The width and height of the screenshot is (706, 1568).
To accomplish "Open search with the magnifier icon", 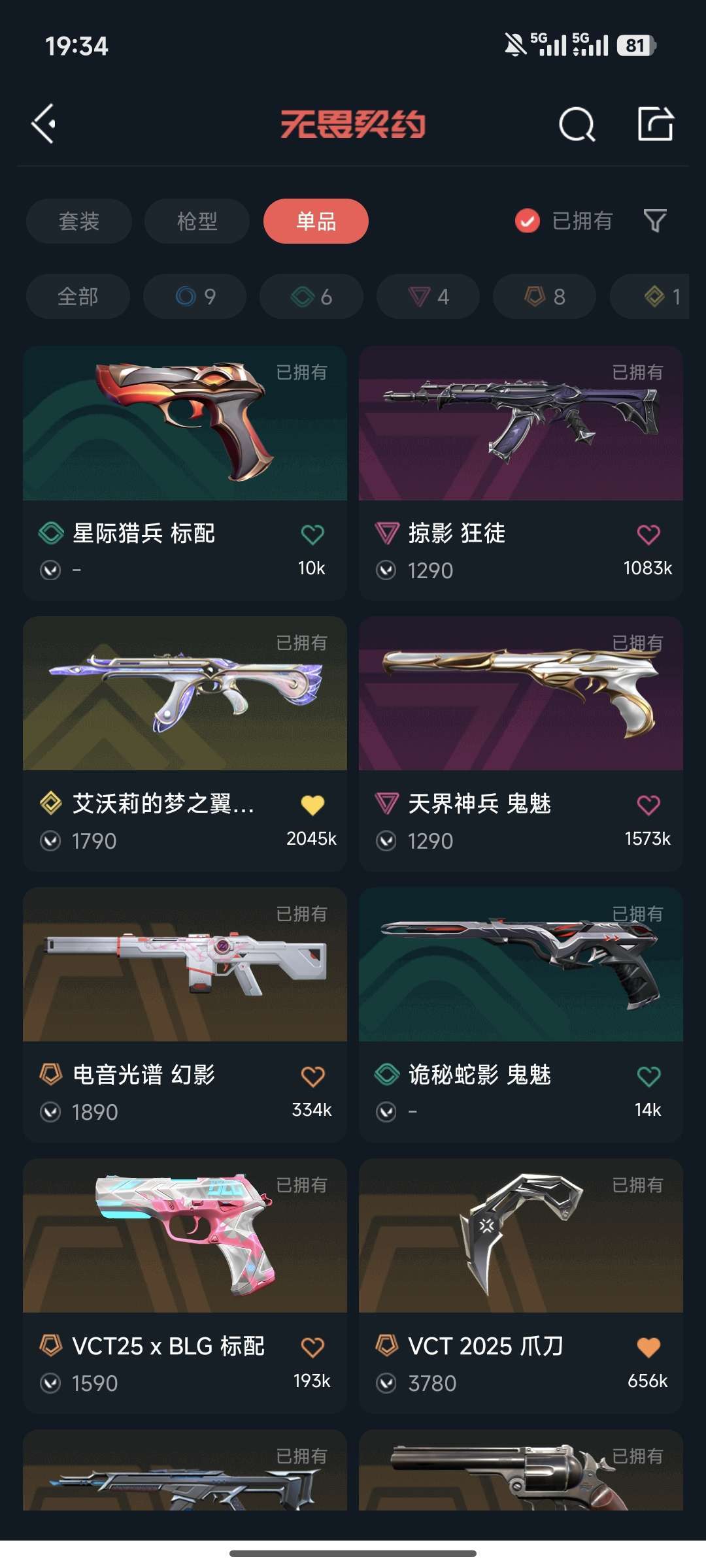I will pos(577,124).
